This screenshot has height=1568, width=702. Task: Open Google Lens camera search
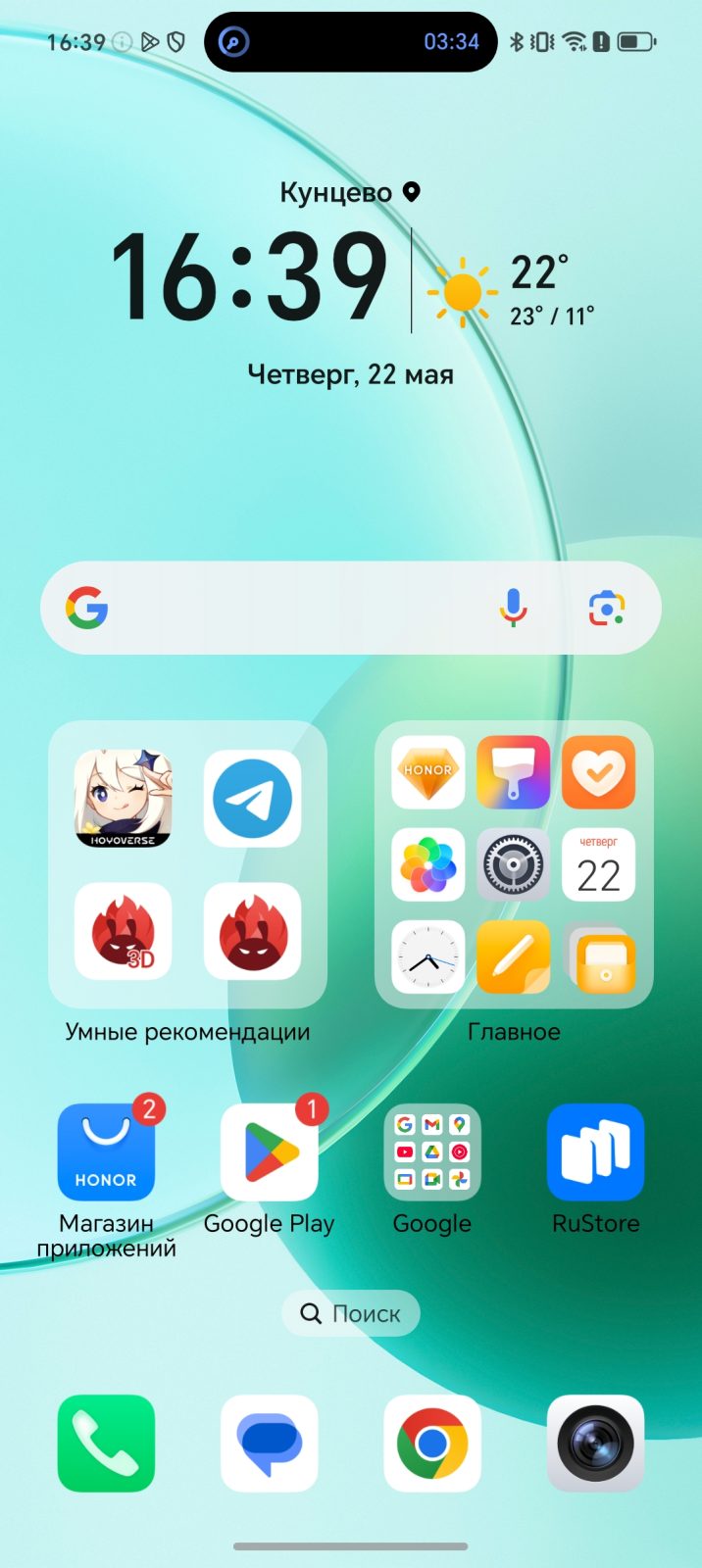[x=607, y=609]
